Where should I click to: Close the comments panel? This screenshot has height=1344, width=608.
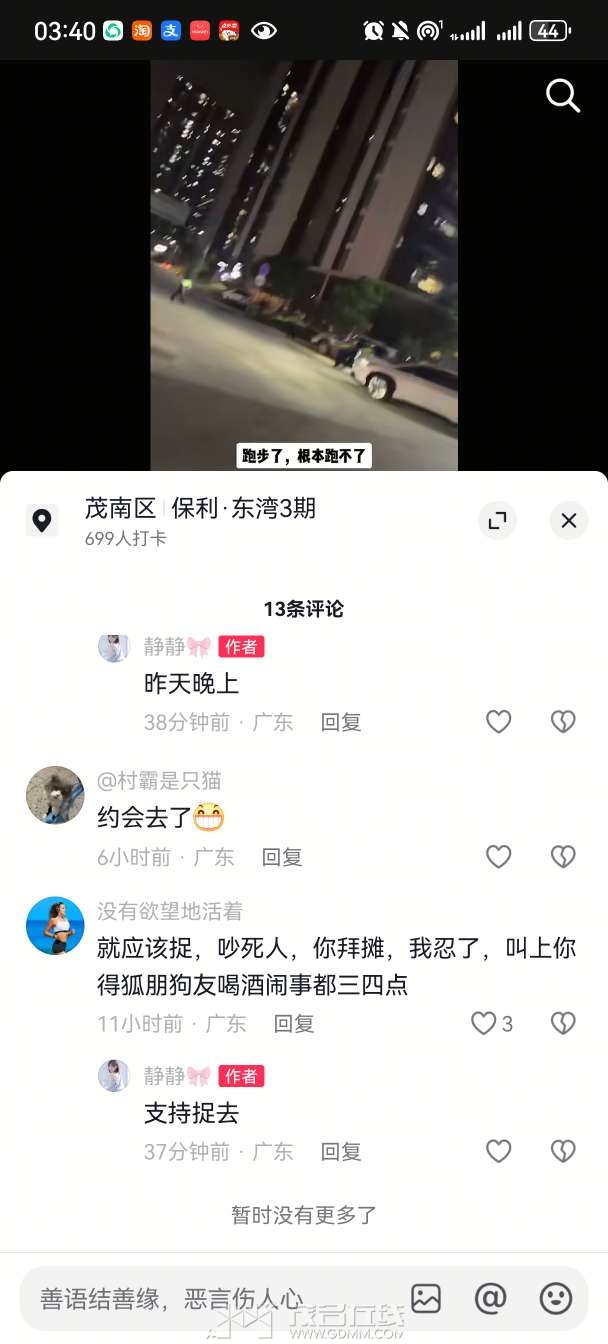click(568, 520)
